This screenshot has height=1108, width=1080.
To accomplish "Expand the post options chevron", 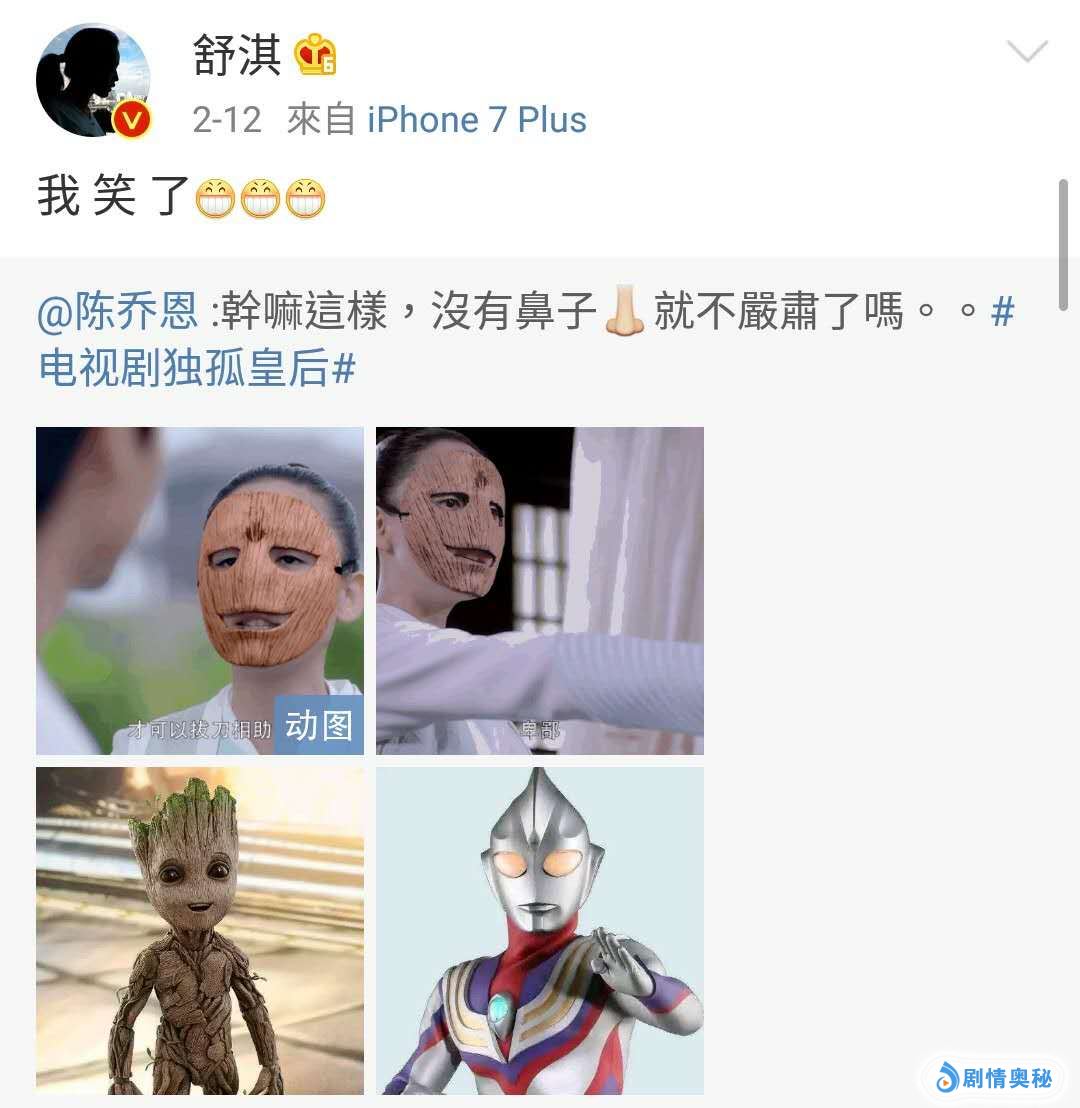I will [1027, 52].
